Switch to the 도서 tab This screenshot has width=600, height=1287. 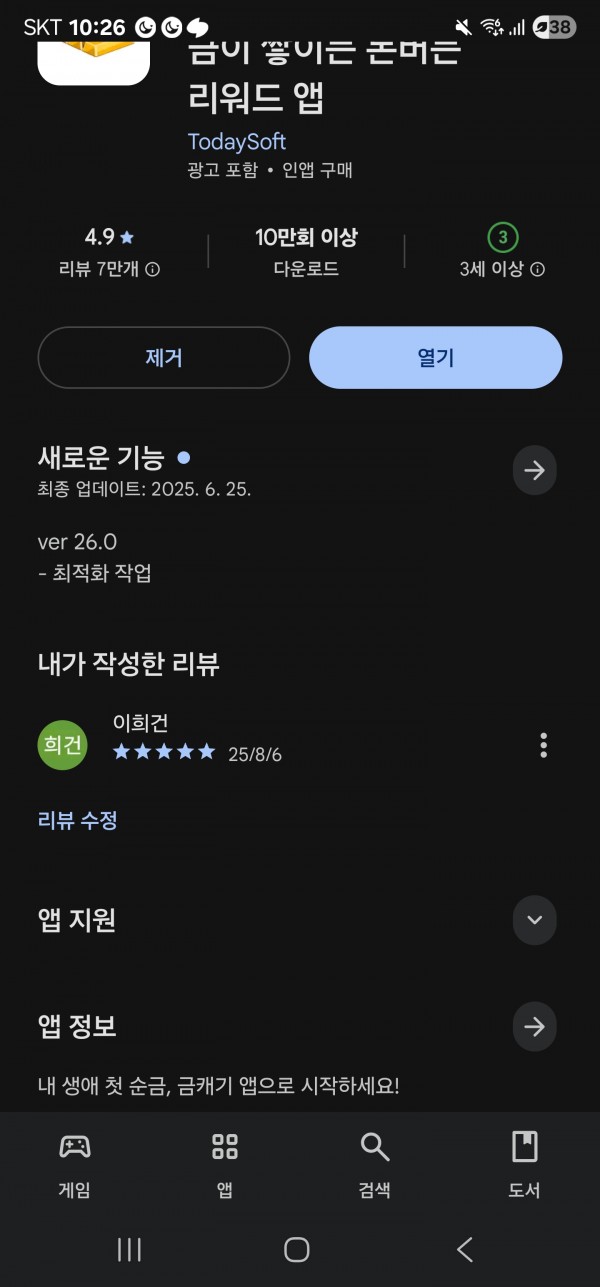point(524,1163)
